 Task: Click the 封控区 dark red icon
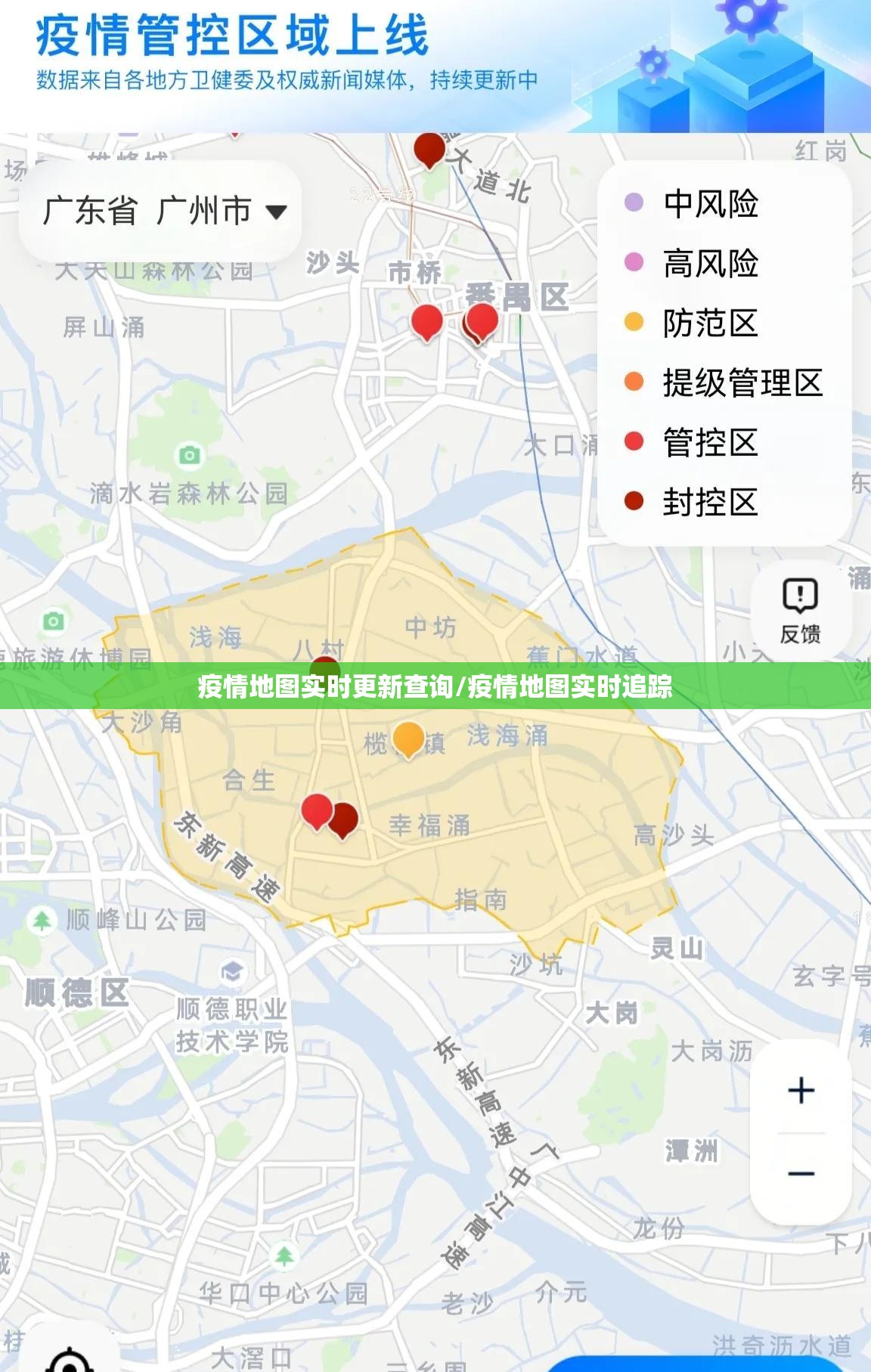pos(634,501)
